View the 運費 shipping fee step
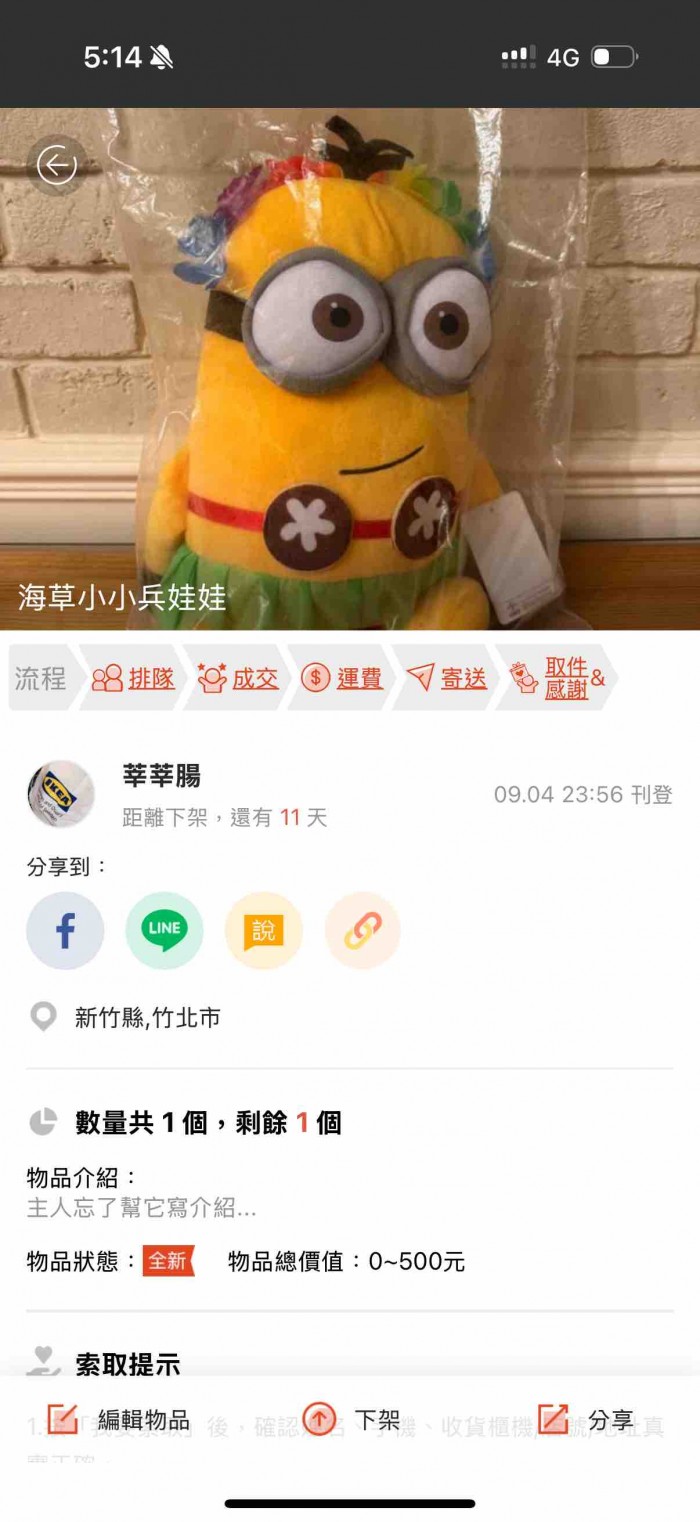 (x=342, y=678)
